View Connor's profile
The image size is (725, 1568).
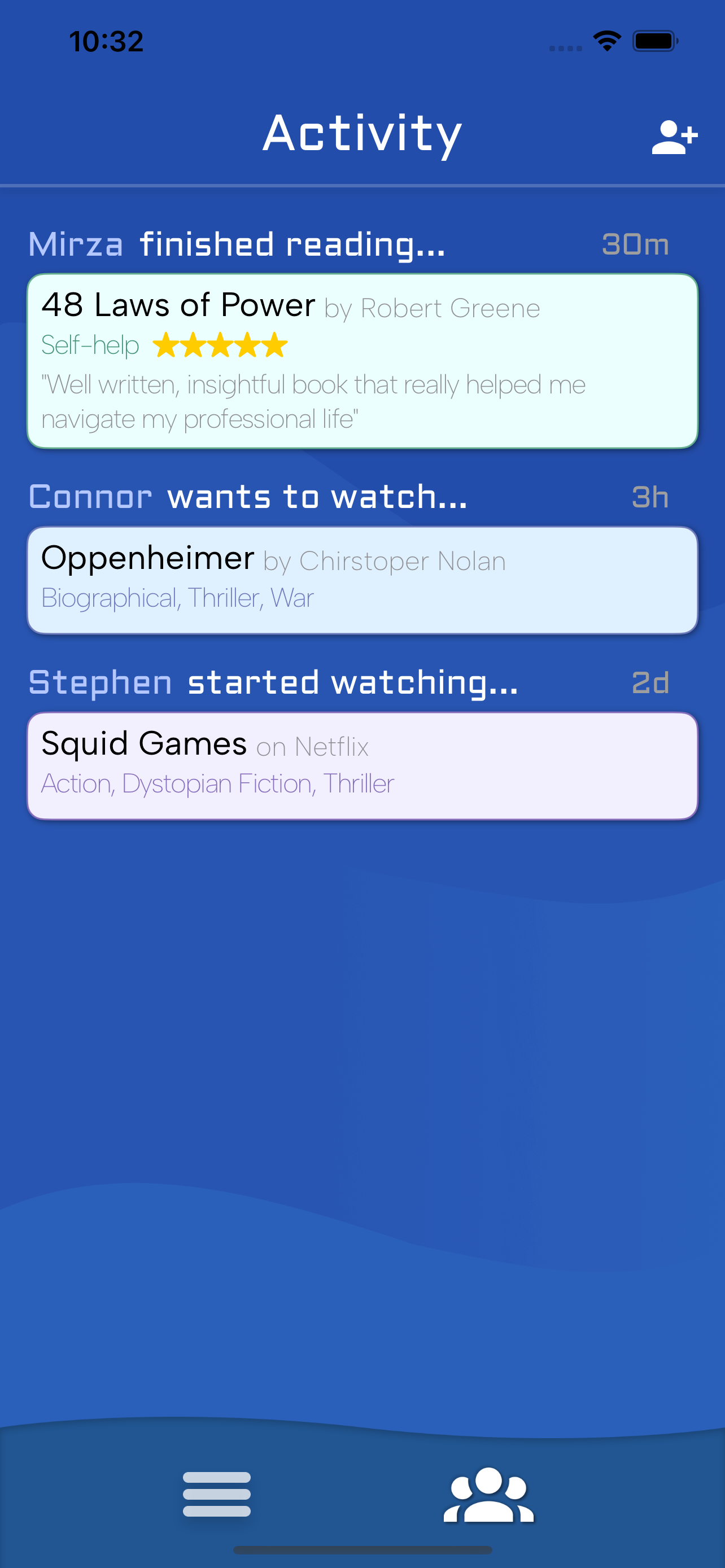click(x=91, y=497)
